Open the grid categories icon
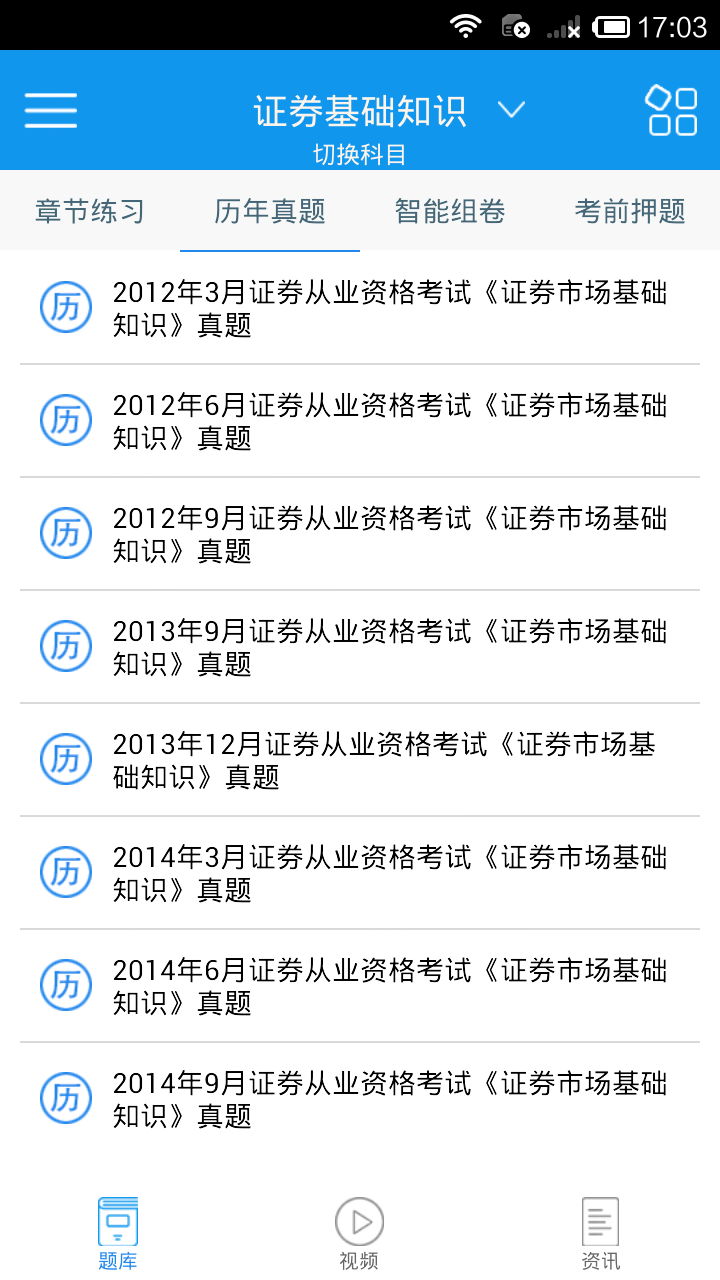 pyautogui.click(x=672, y=110)
